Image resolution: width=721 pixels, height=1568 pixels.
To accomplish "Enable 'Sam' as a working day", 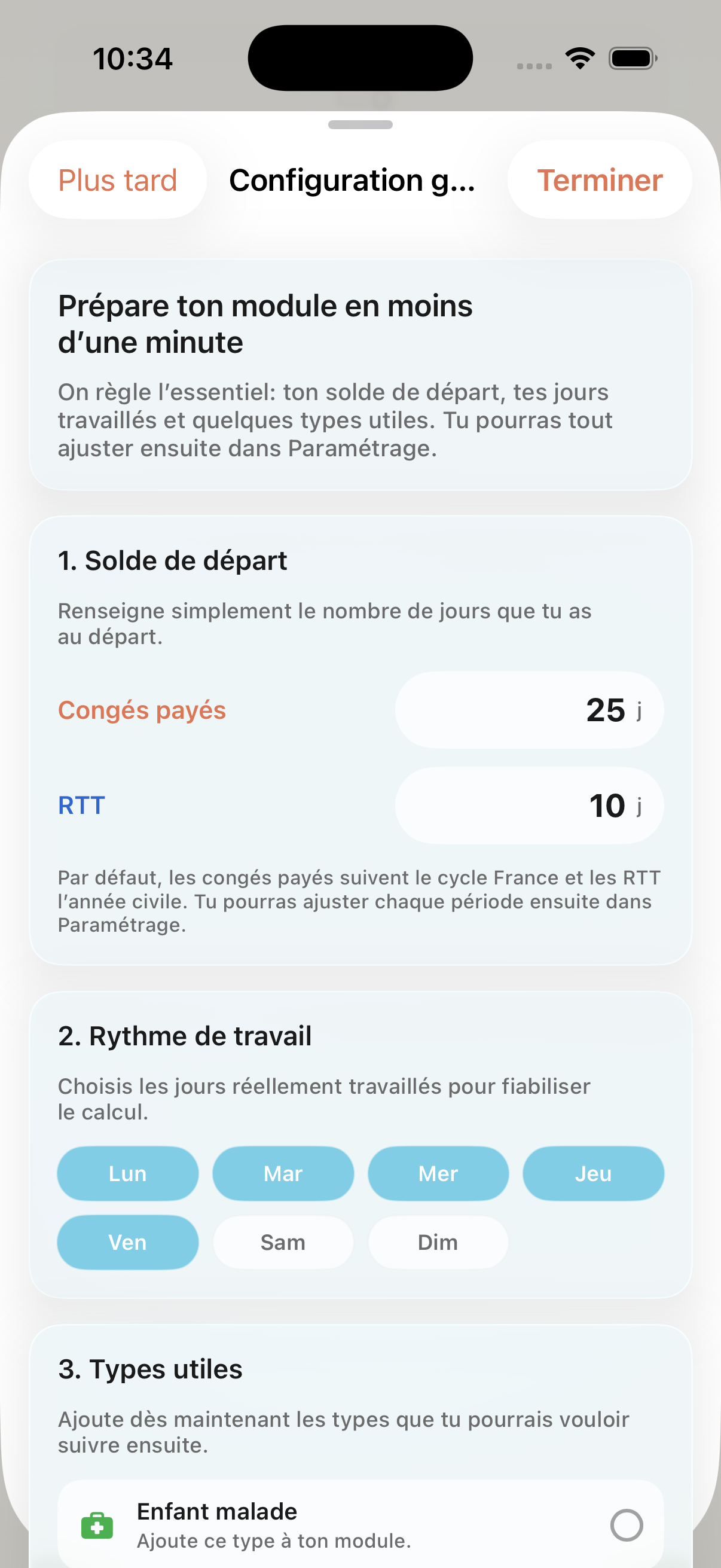I will pyautogui.click(x=283, y=1241).
